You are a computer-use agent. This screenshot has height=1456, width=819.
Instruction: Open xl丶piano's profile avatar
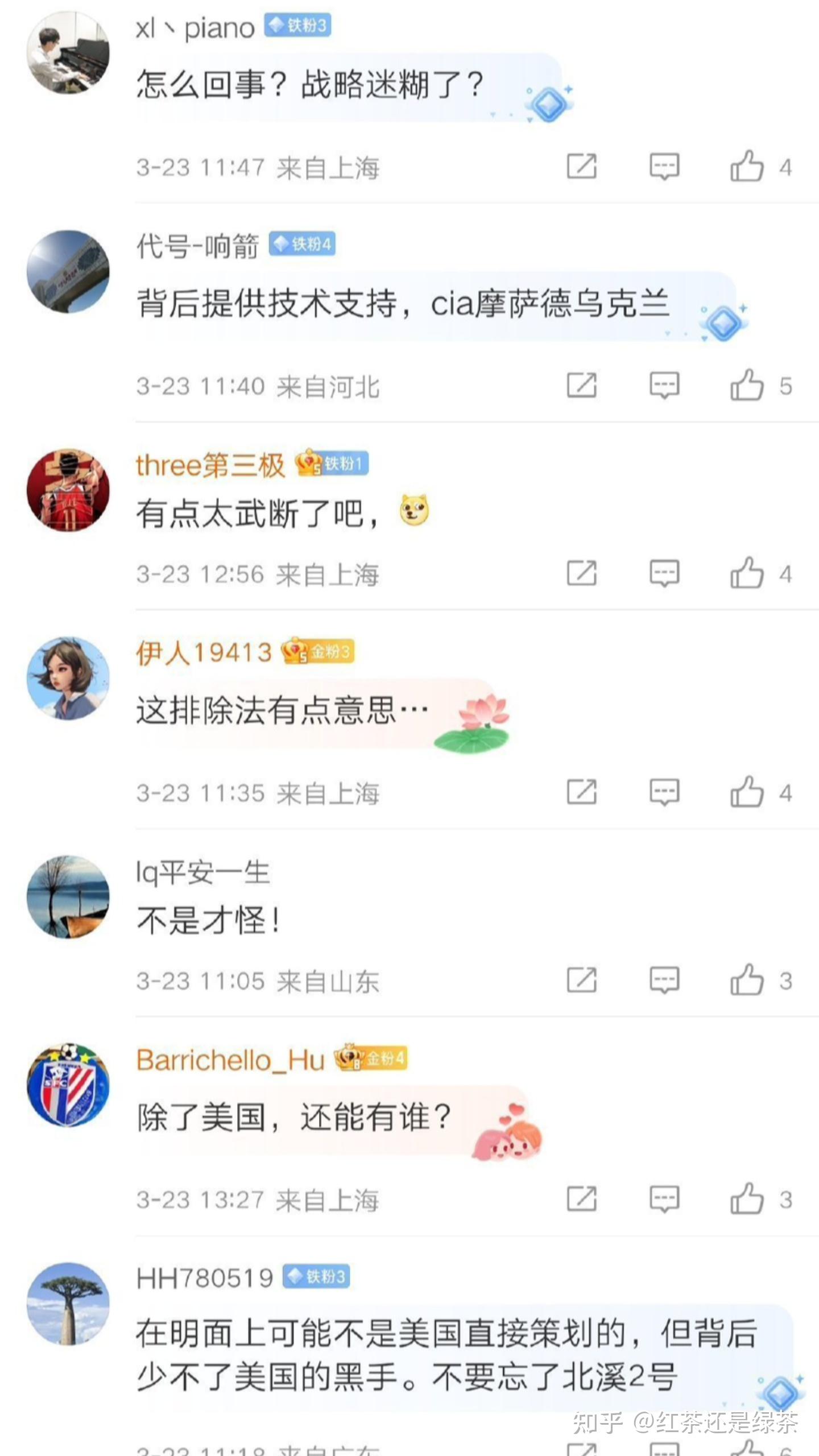(68, 52)
